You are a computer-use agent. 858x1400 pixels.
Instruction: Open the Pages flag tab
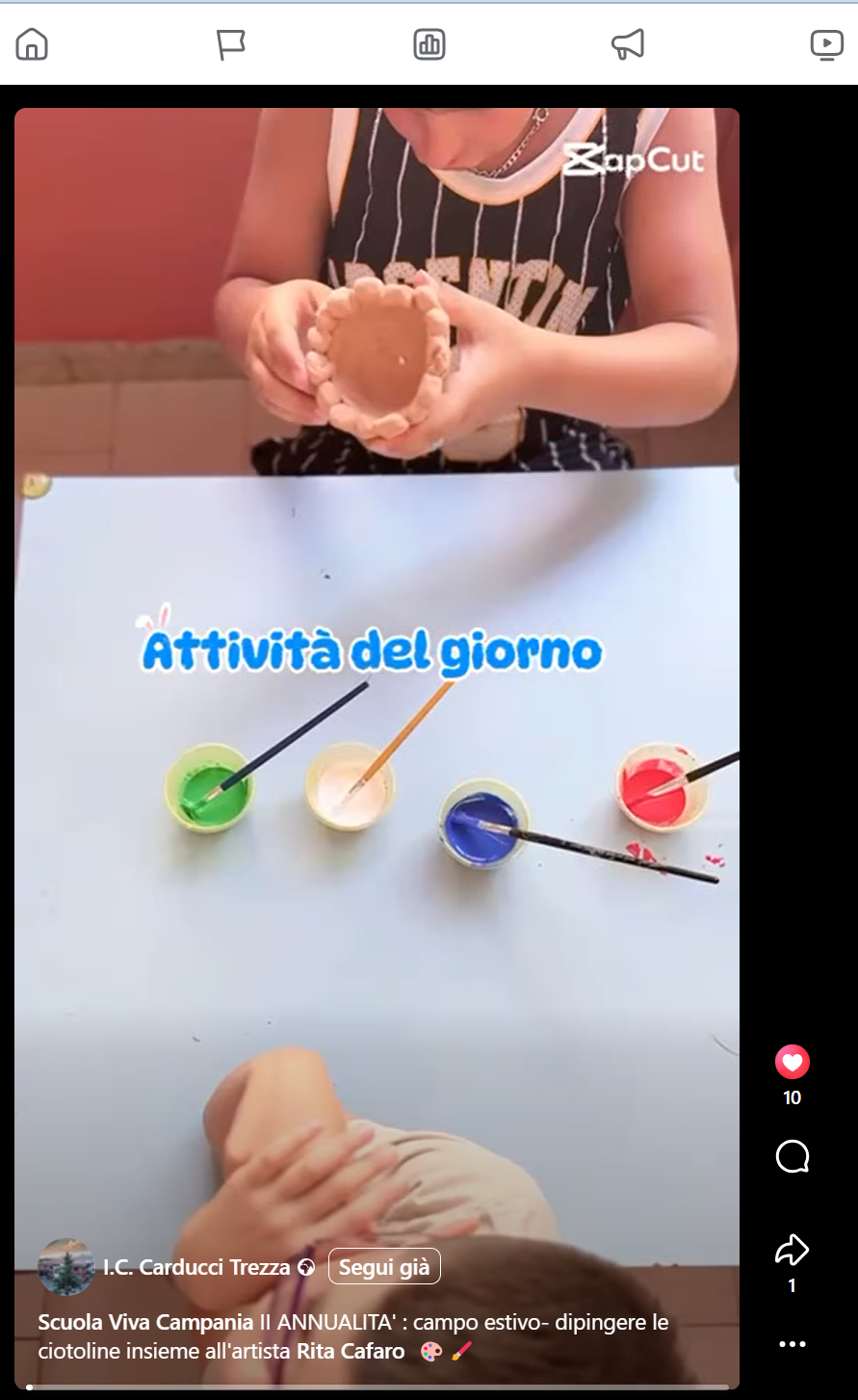230,44
